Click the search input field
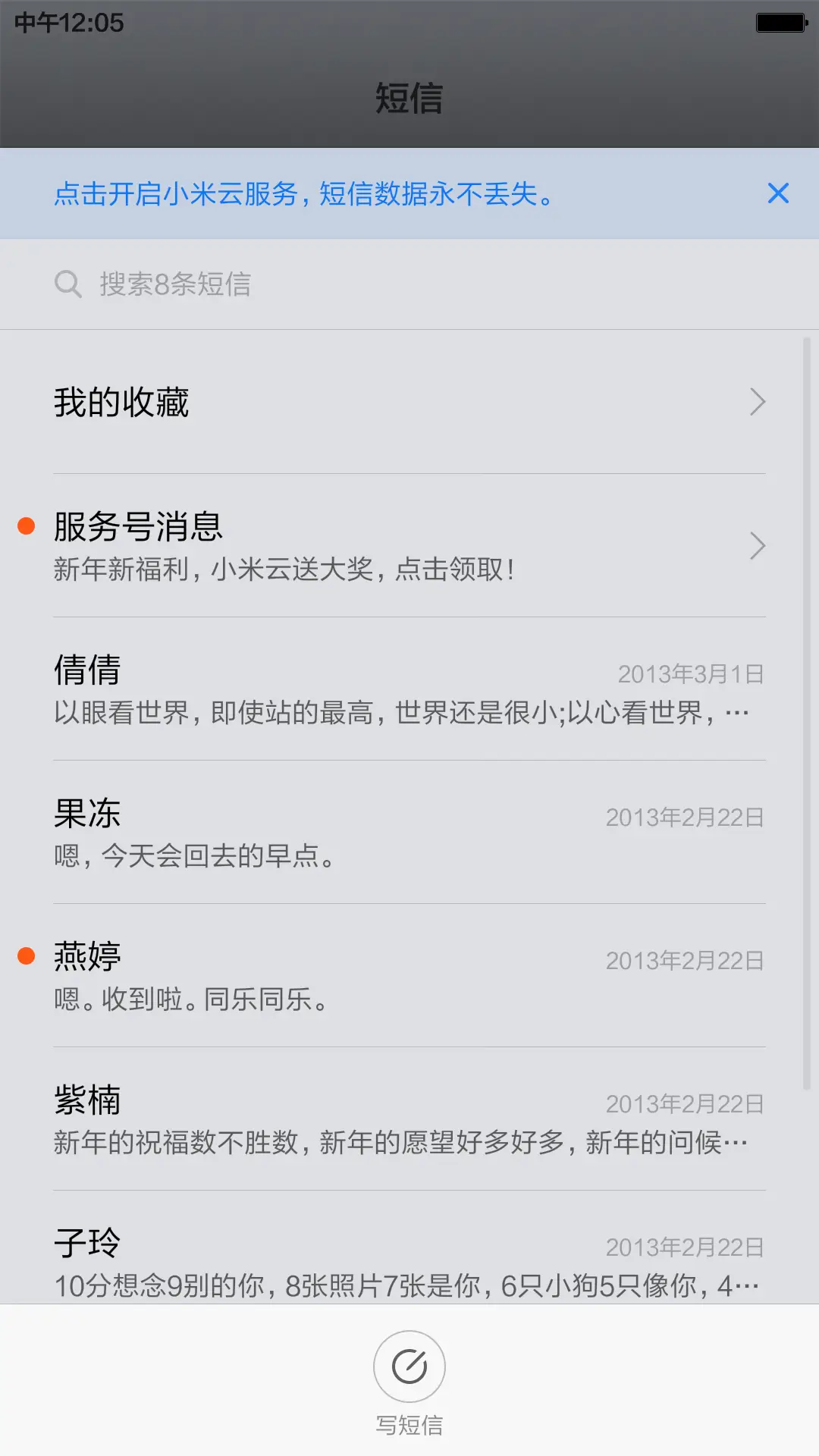Image resolution: width=819 pixels, height=1456 pixels. coord(303,284)
